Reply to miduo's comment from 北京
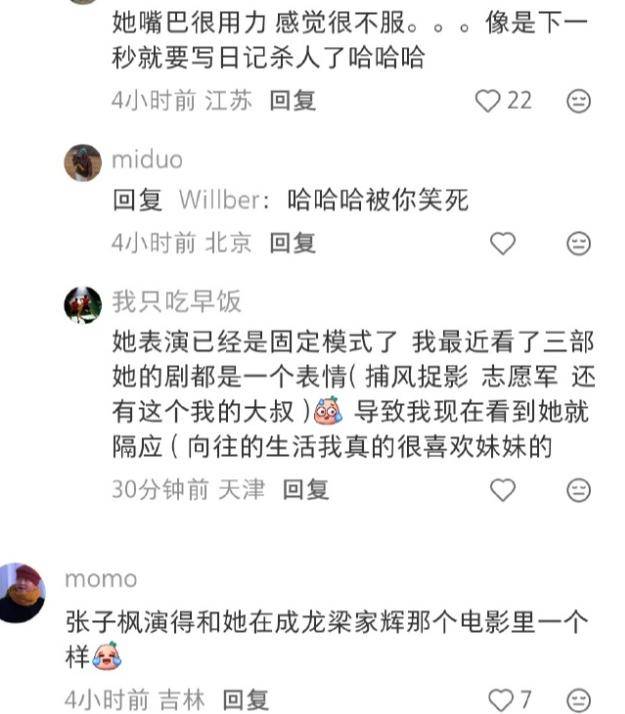The width and height of the screenshot is (625, 714). point(293,243)
